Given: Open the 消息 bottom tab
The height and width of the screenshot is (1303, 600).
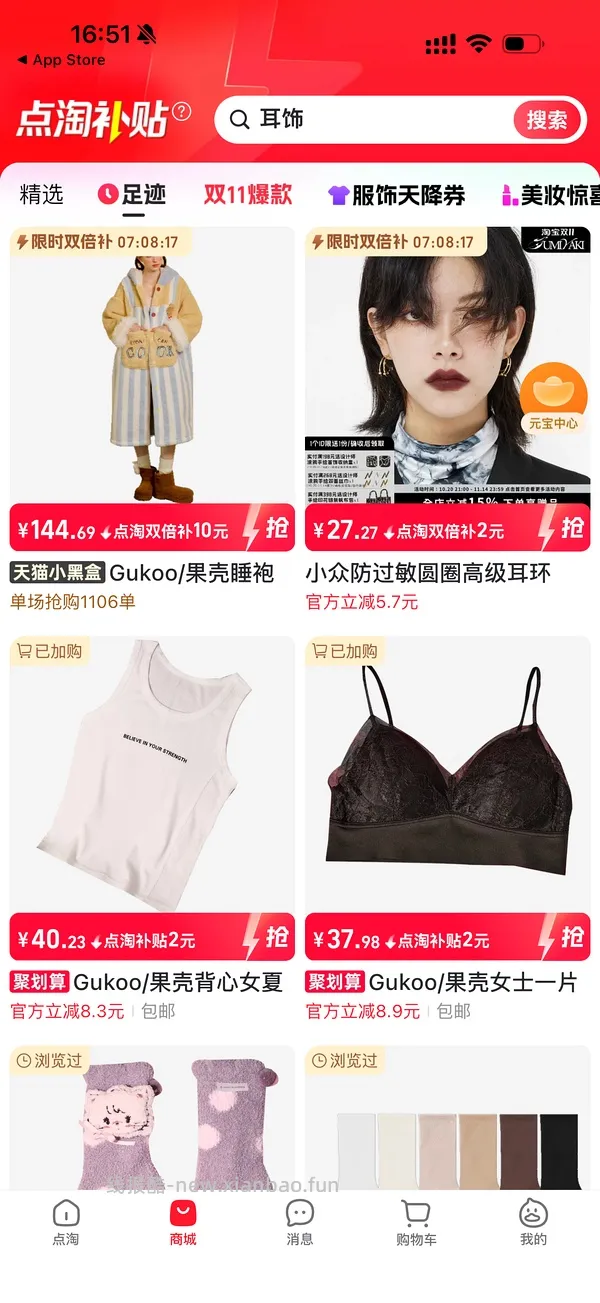Looking at the screenshot, I should (x=300, y=1223).
